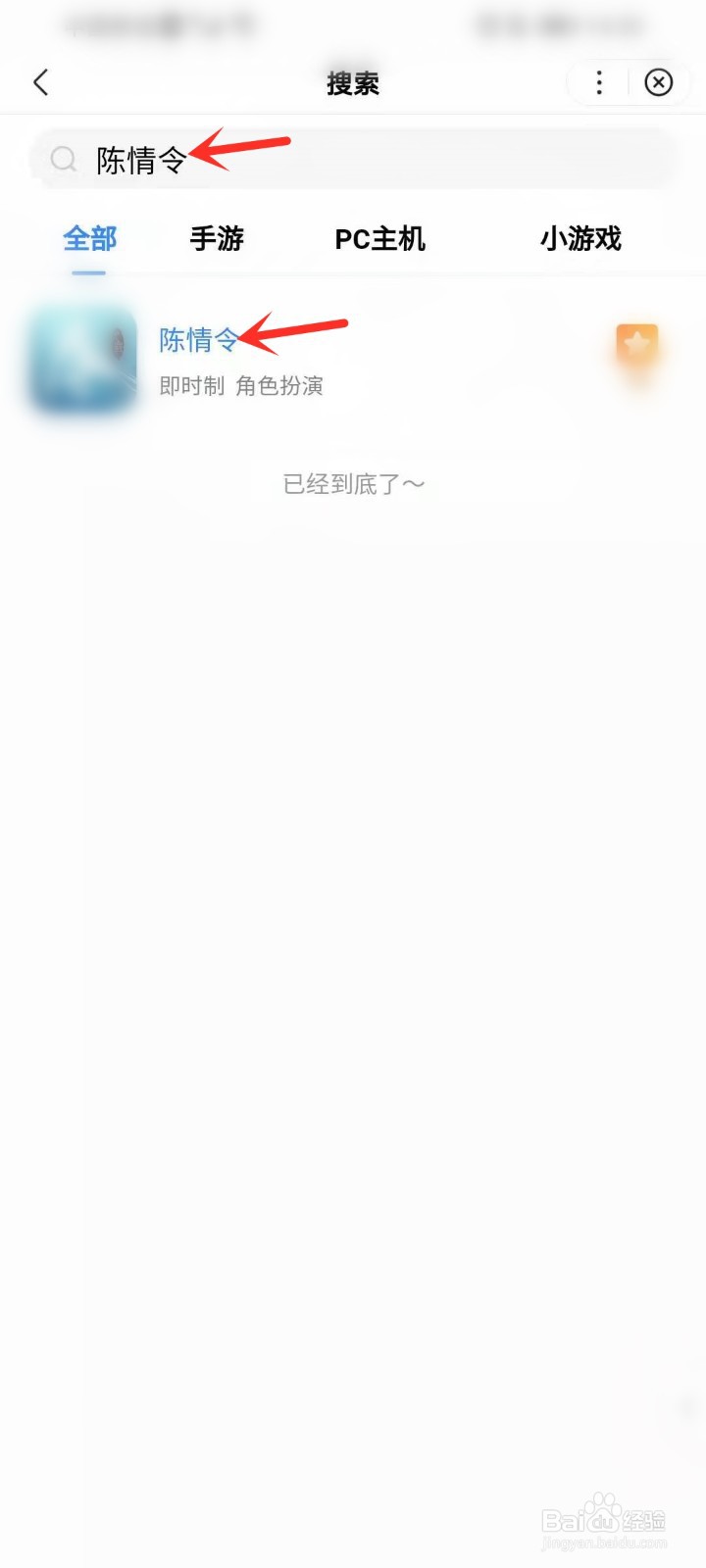Select the 搜索 page title
Viewport: 706px width, 1568px height.
tap(353, 83)
